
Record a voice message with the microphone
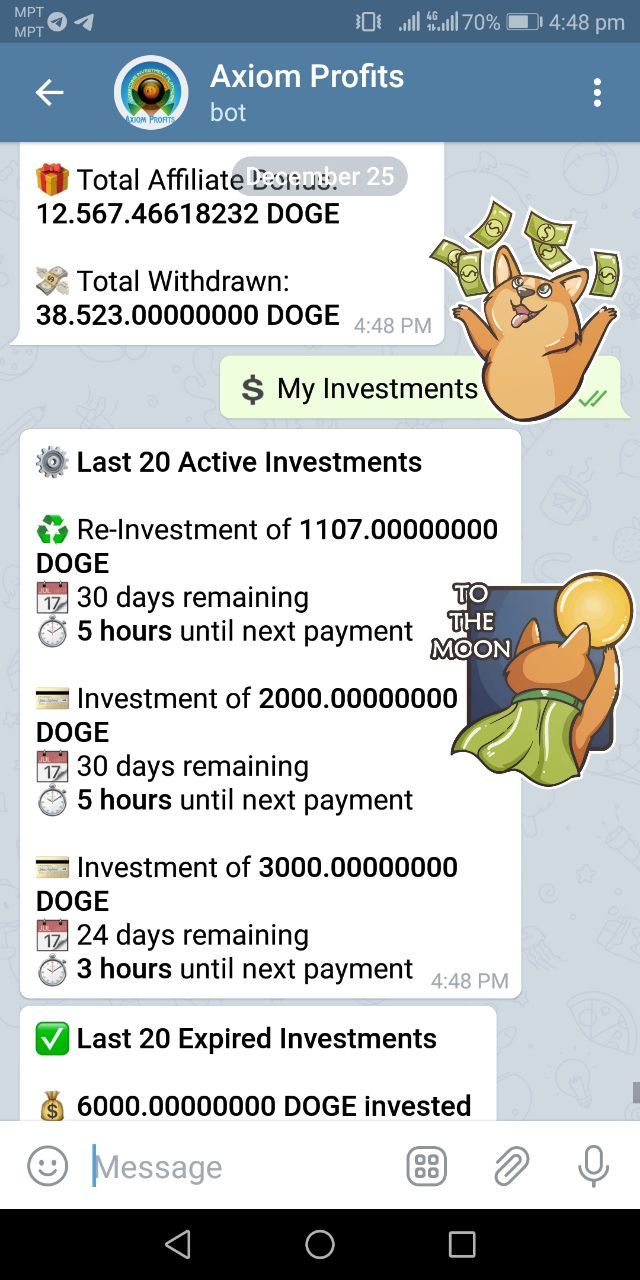[593, 1166]
